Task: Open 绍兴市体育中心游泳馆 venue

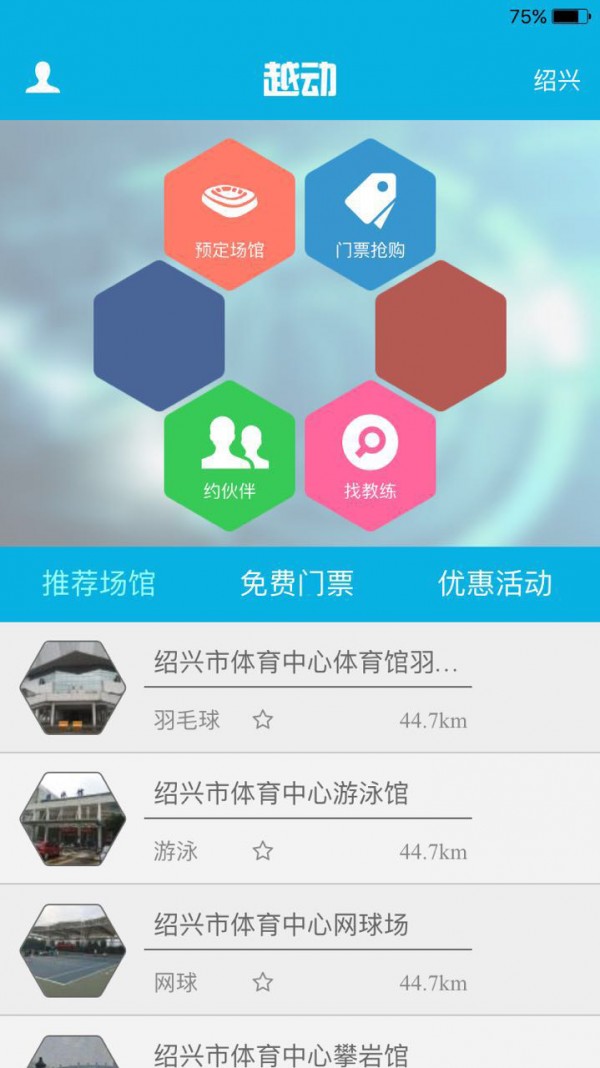Action: click(x=281, y=794)
